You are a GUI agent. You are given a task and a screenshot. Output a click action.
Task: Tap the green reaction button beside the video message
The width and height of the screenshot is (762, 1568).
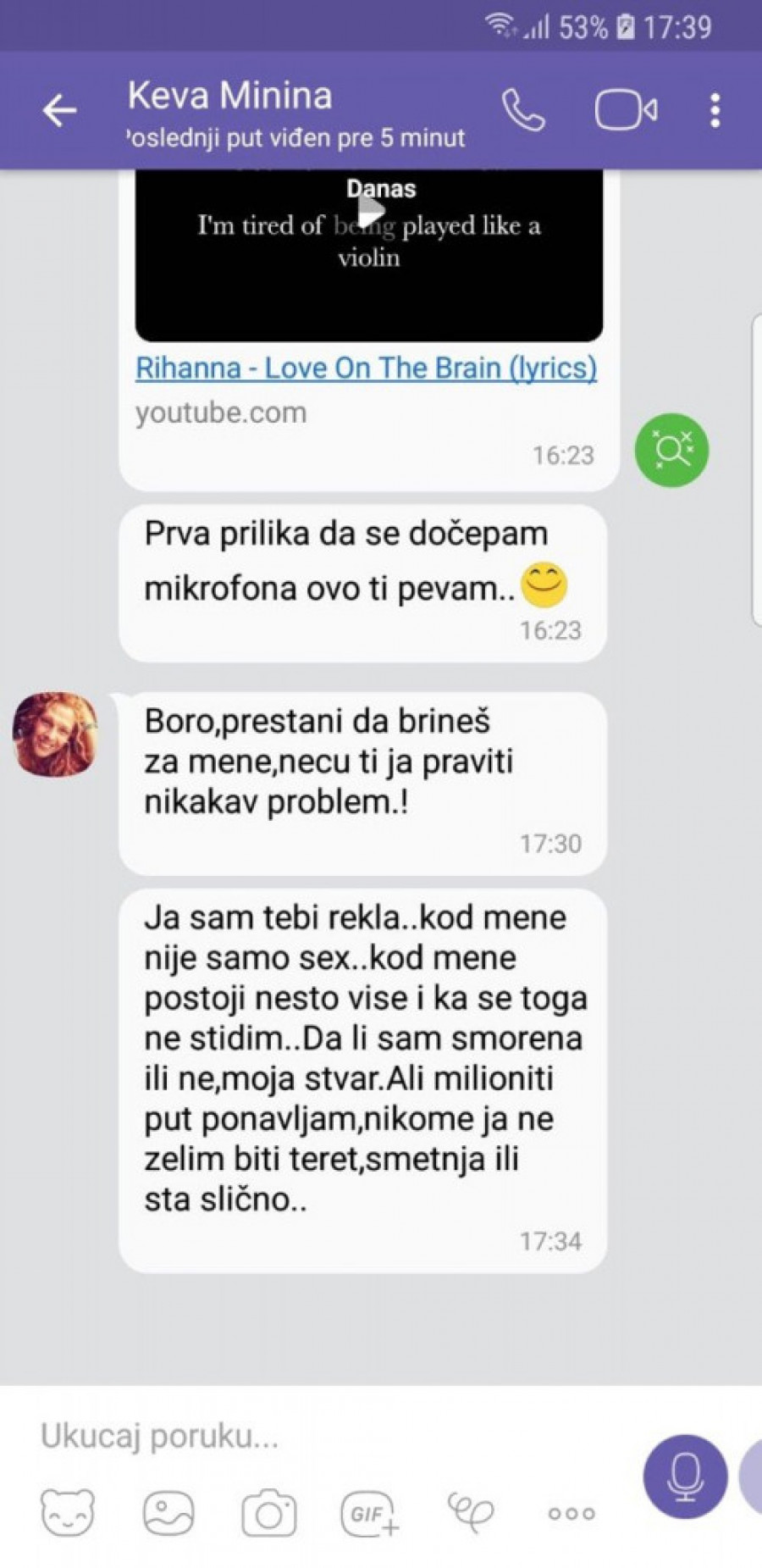coord(672,450)
